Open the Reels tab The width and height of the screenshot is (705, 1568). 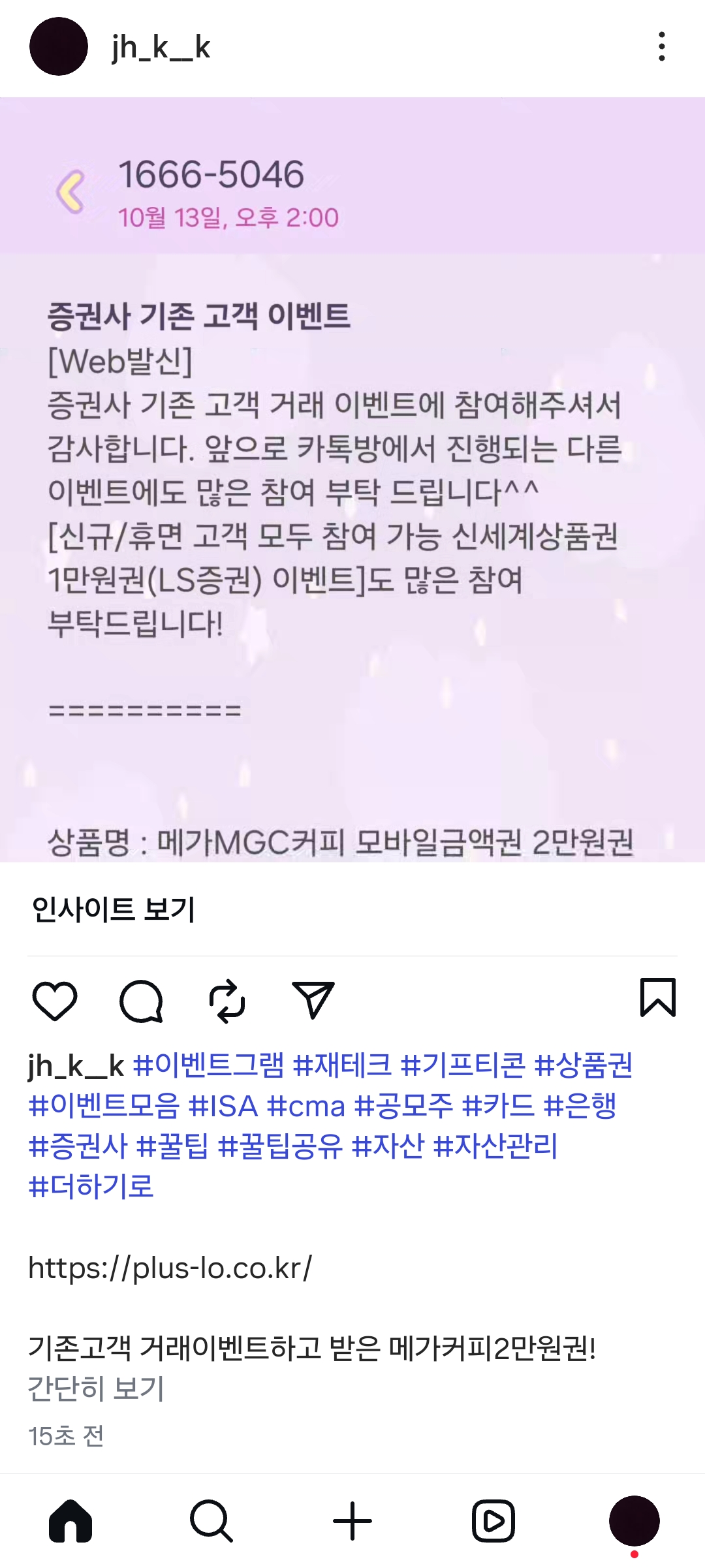493,1521
